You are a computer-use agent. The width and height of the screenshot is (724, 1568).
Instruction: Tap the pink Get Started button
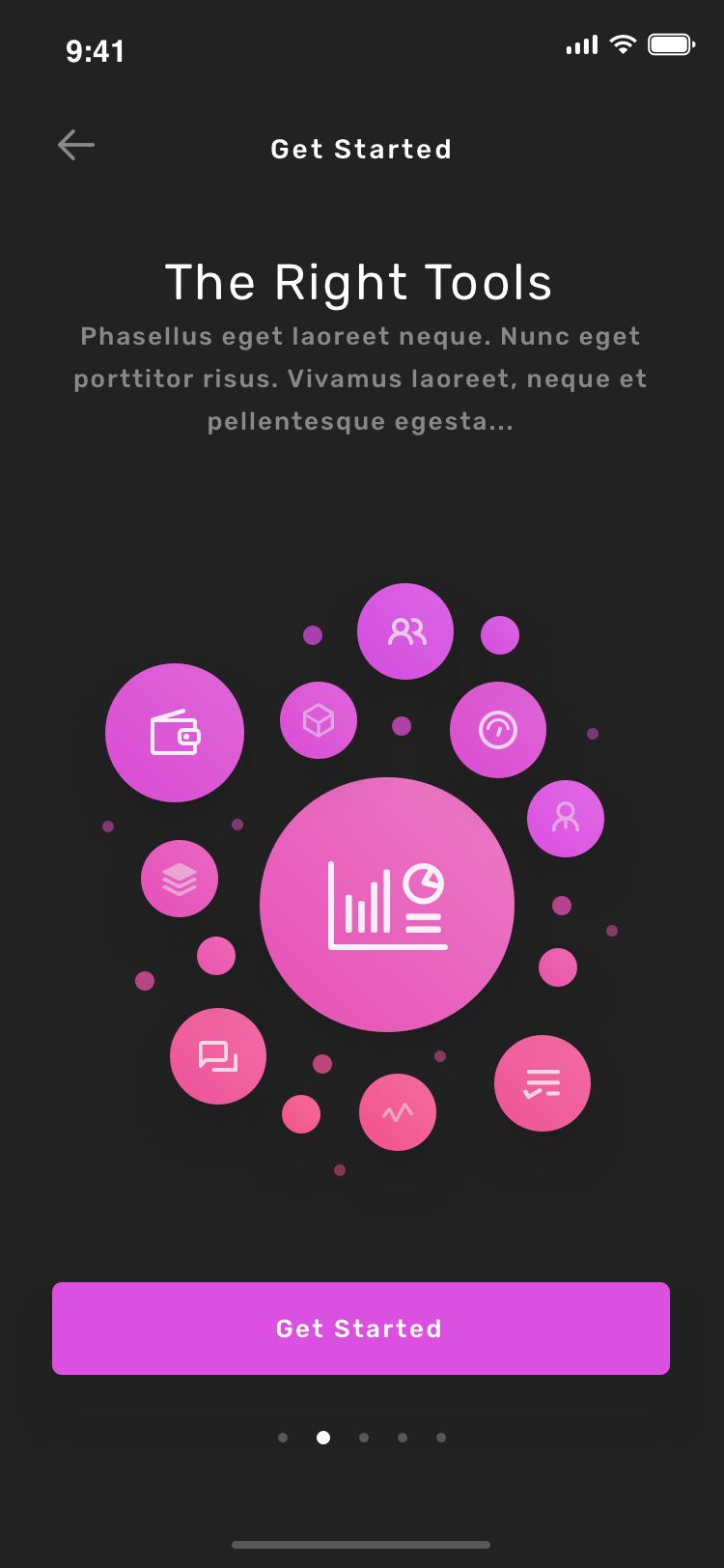click(361, 1329)
